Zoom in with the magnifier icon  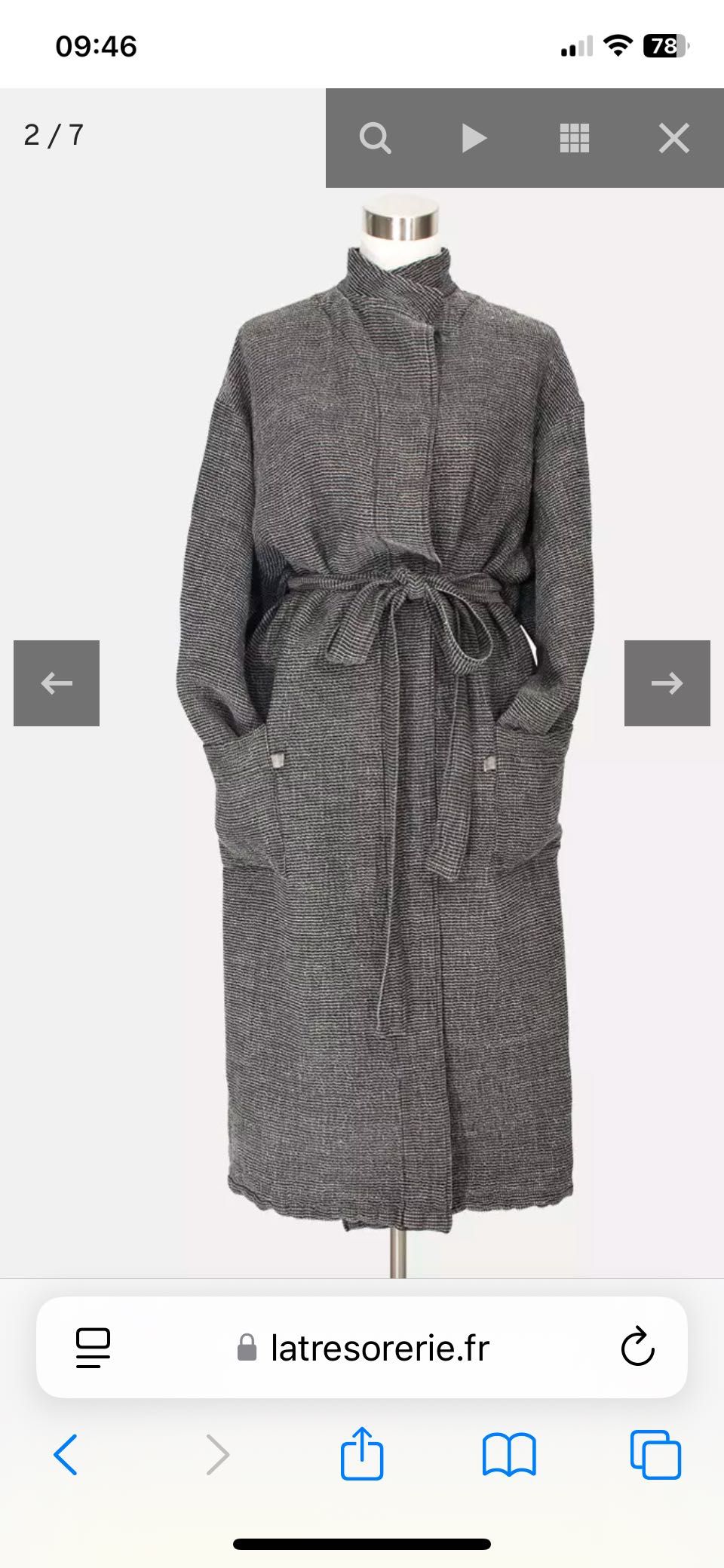(375, 138)
